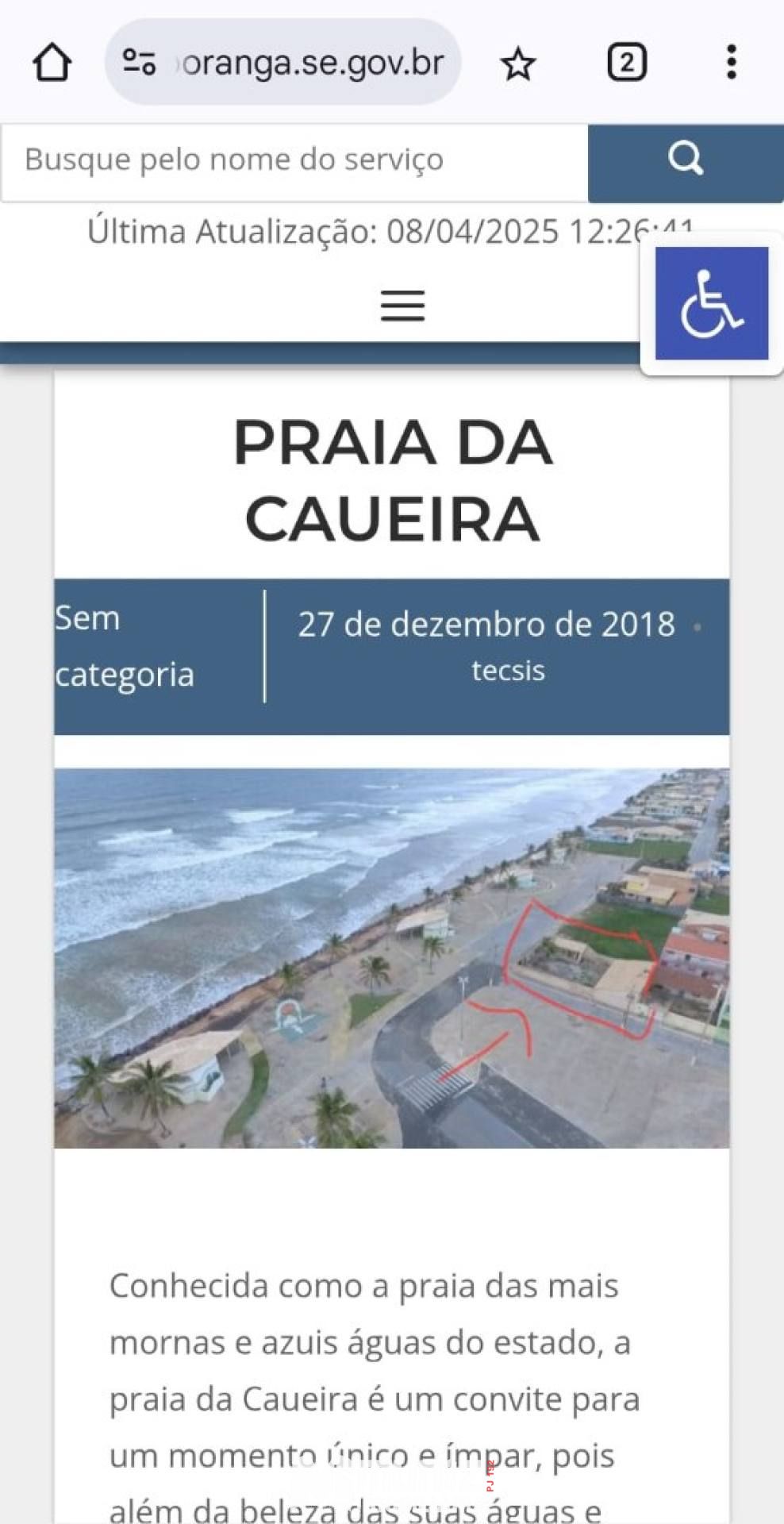Bookmark this page with the star

coord(518,63)
